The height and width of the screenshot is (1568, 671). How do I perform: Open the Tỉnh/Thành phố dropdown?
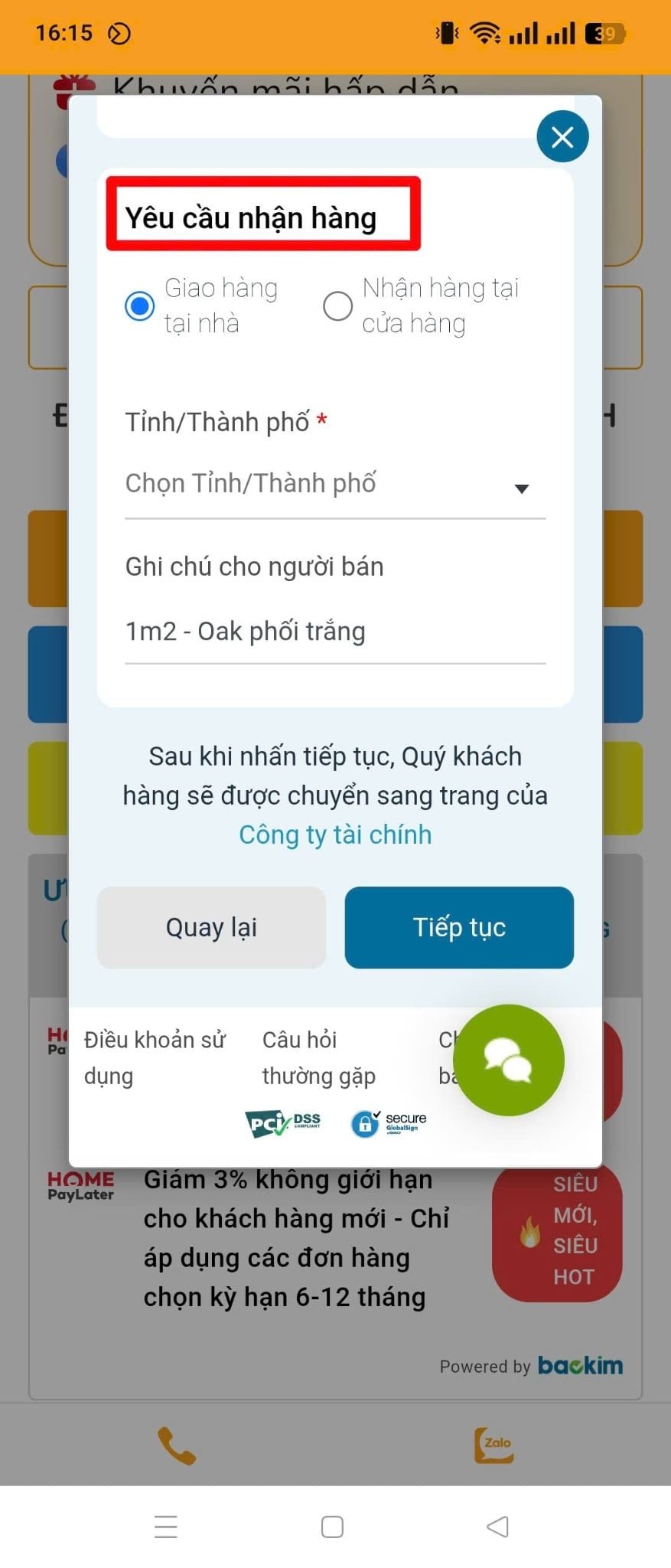[335, 485]
